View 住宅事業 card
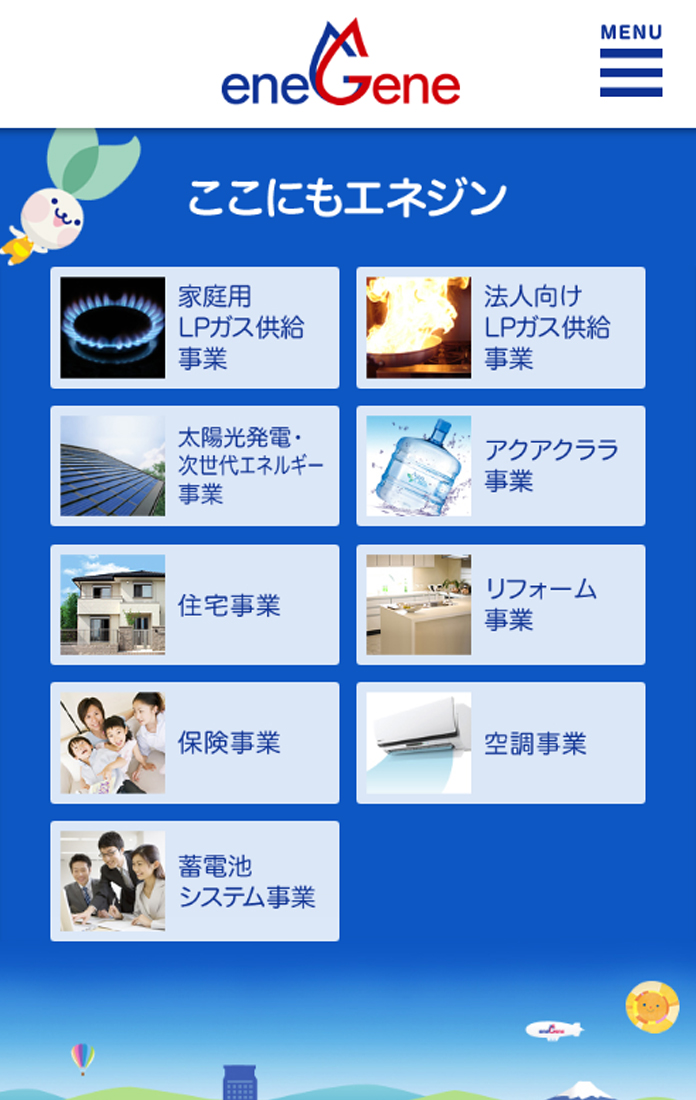696x1100 pixels. (195, 605)
